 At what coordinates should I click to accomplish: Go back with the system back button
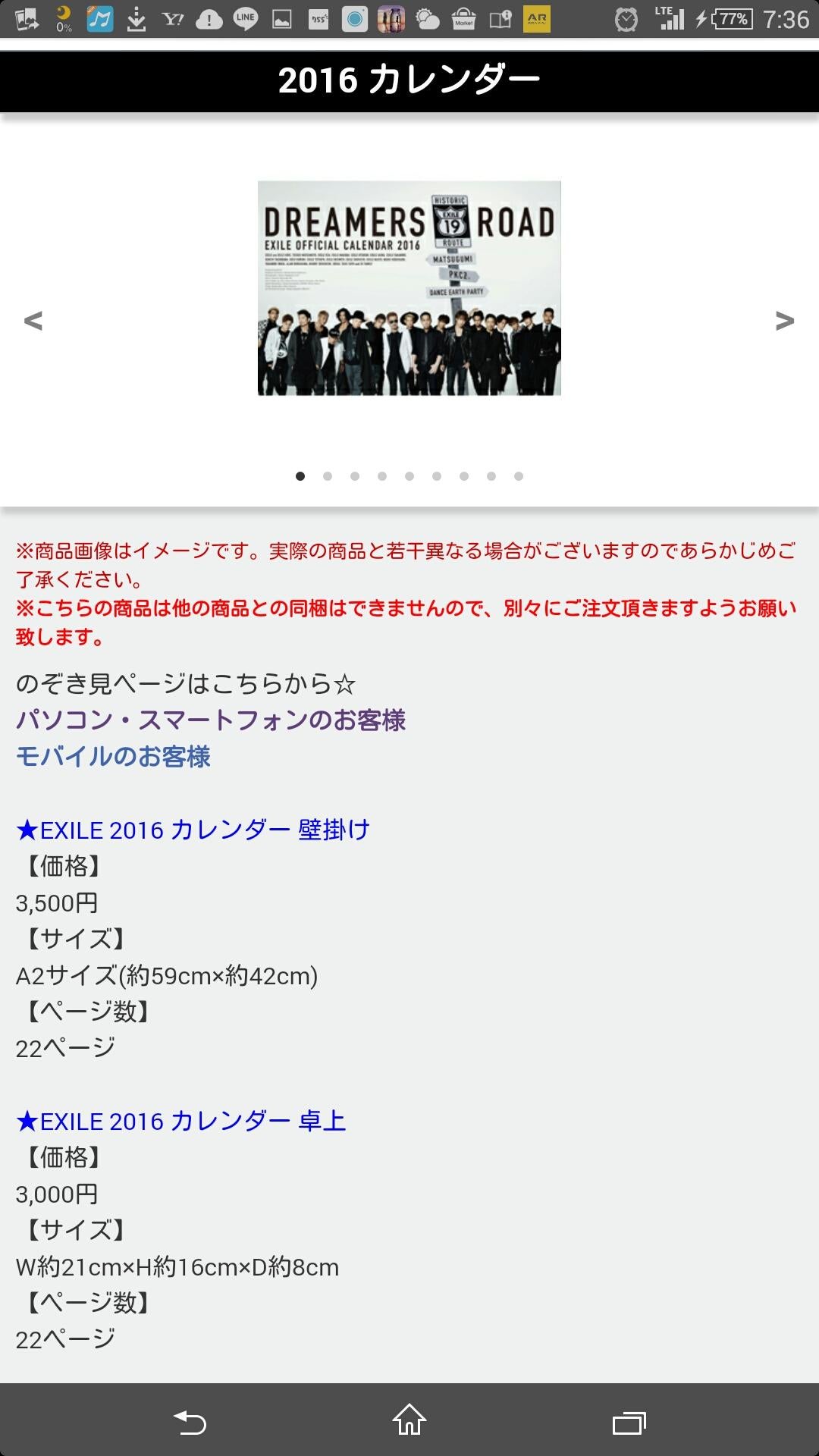(x=190, y=1422)
